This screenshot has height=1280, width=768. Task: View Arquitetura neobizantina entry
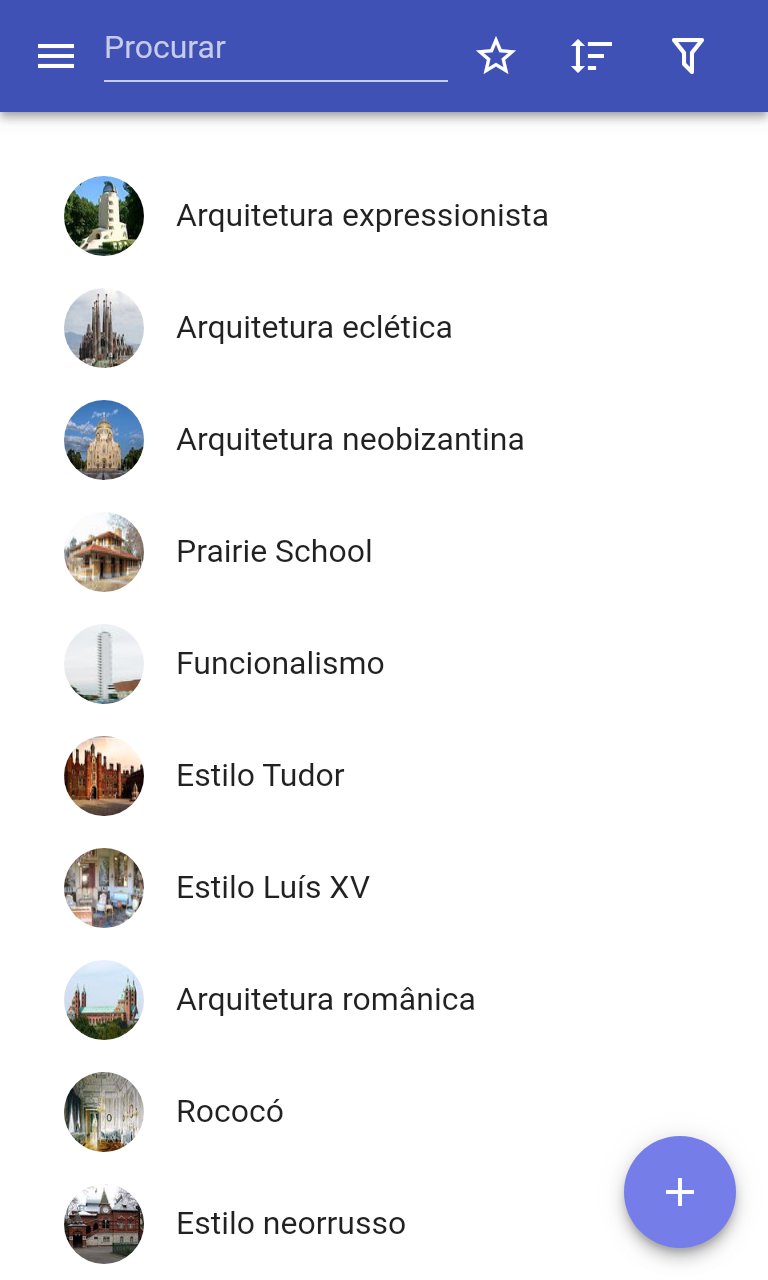(x=350, y=440)
